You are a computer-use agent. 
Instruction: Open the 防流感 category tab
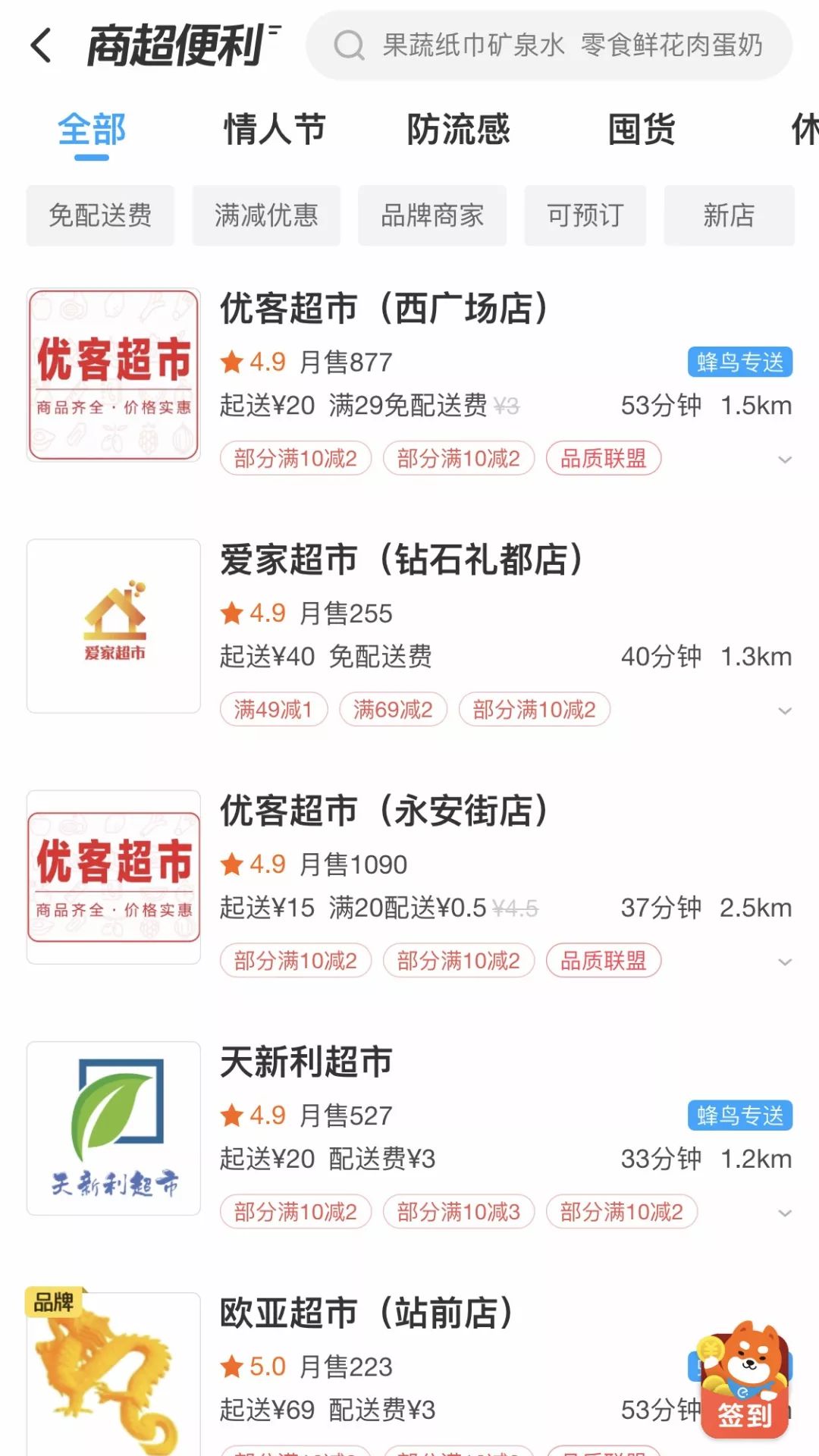[x=459, y=130]
